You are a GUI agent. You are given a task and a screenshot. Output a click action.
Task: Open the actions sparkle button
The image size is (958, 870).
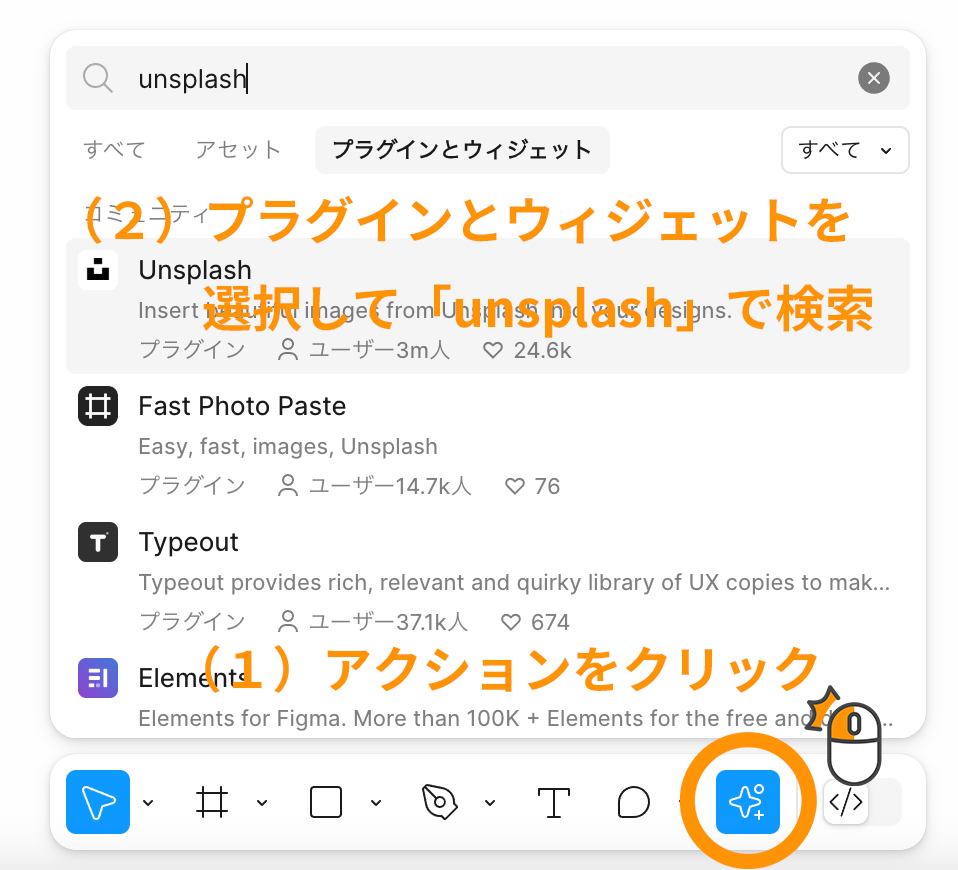click(748, 802)
